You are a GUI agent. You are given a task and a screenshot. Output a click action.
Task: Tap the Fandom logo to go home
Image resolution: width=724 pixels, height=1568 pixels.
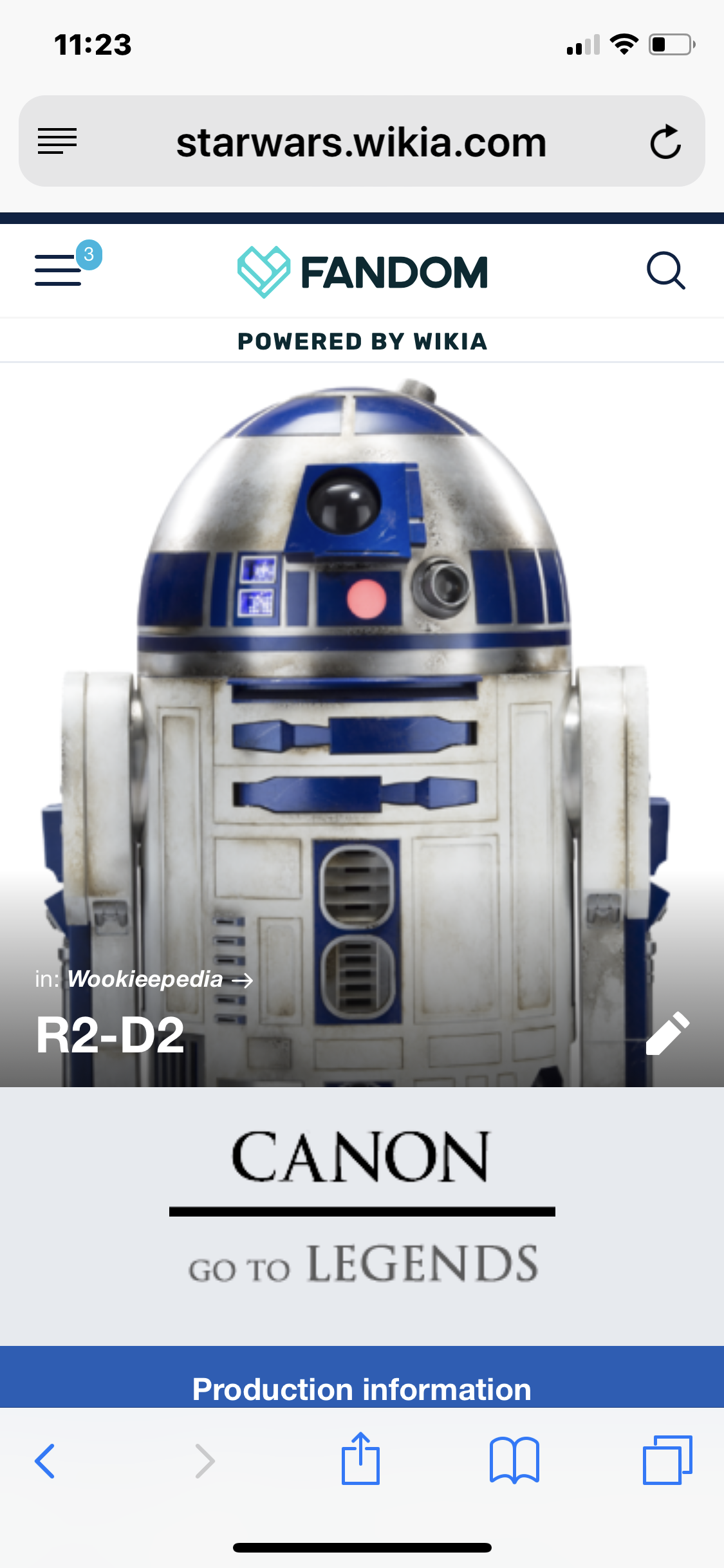[362, 272]
